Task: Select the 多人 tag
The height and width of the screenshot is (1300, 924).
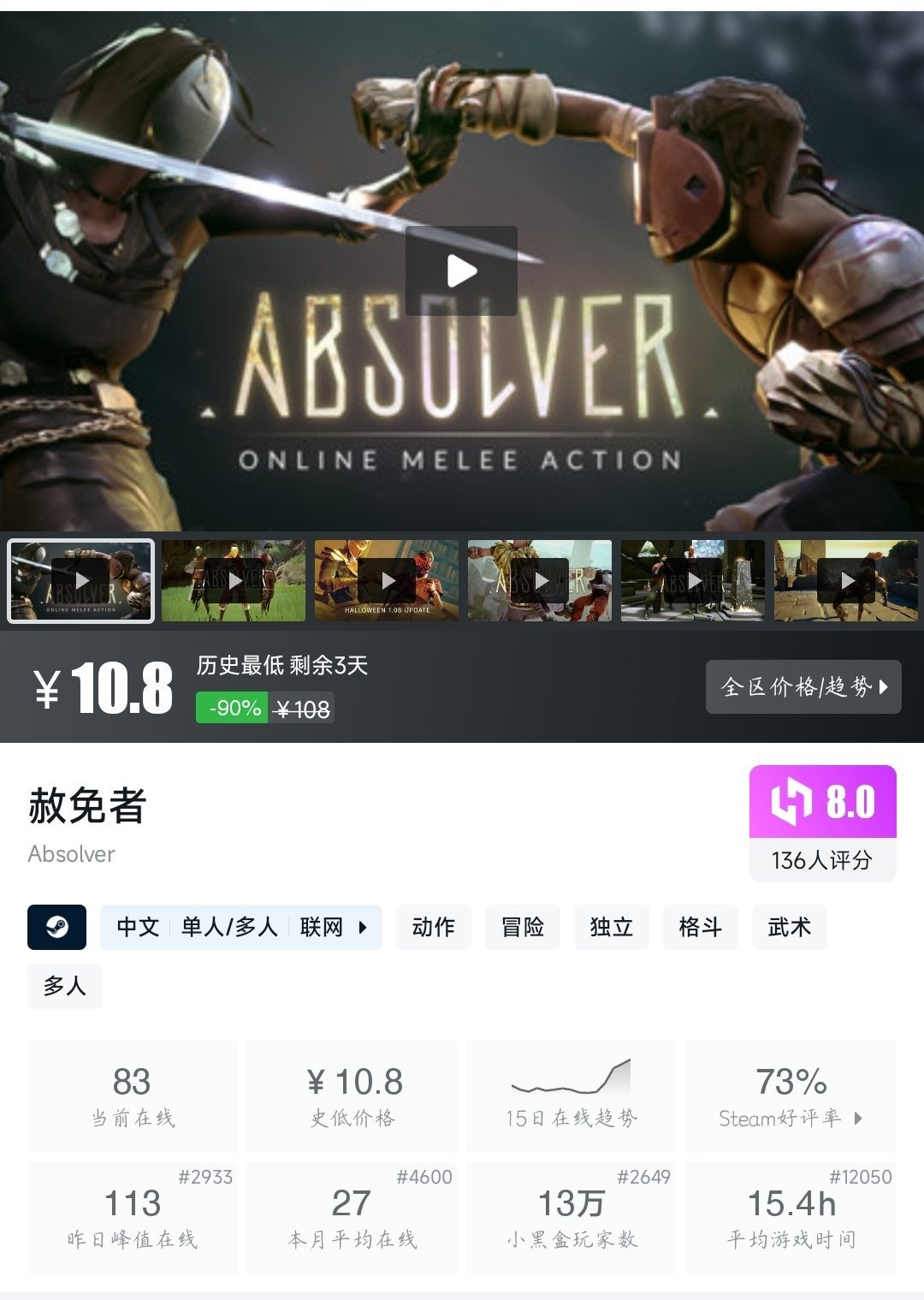Action: (x=65, y=986)
